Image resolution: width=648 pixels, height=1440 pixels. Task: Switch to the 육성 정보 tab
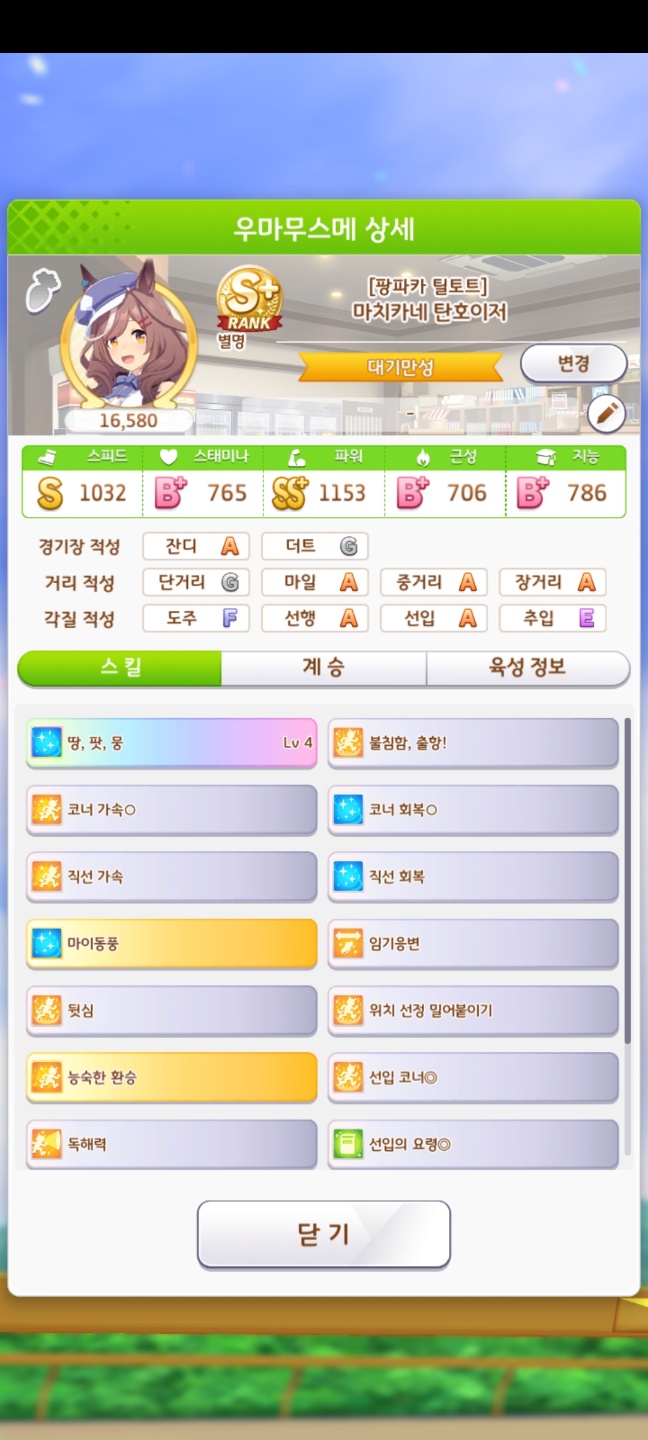[527, 668]
